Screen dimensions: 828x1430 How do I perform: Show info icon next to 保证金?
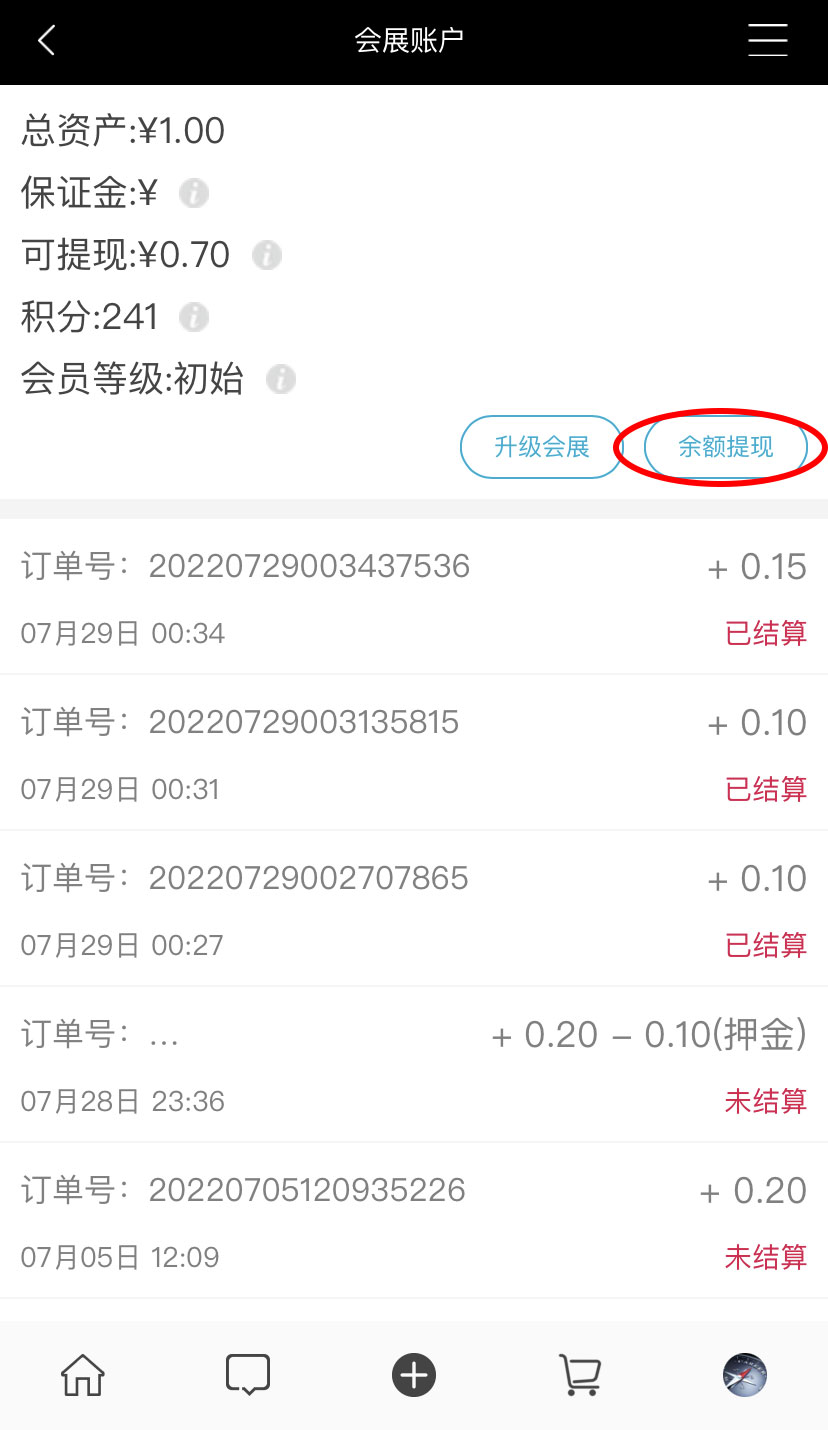194,193
